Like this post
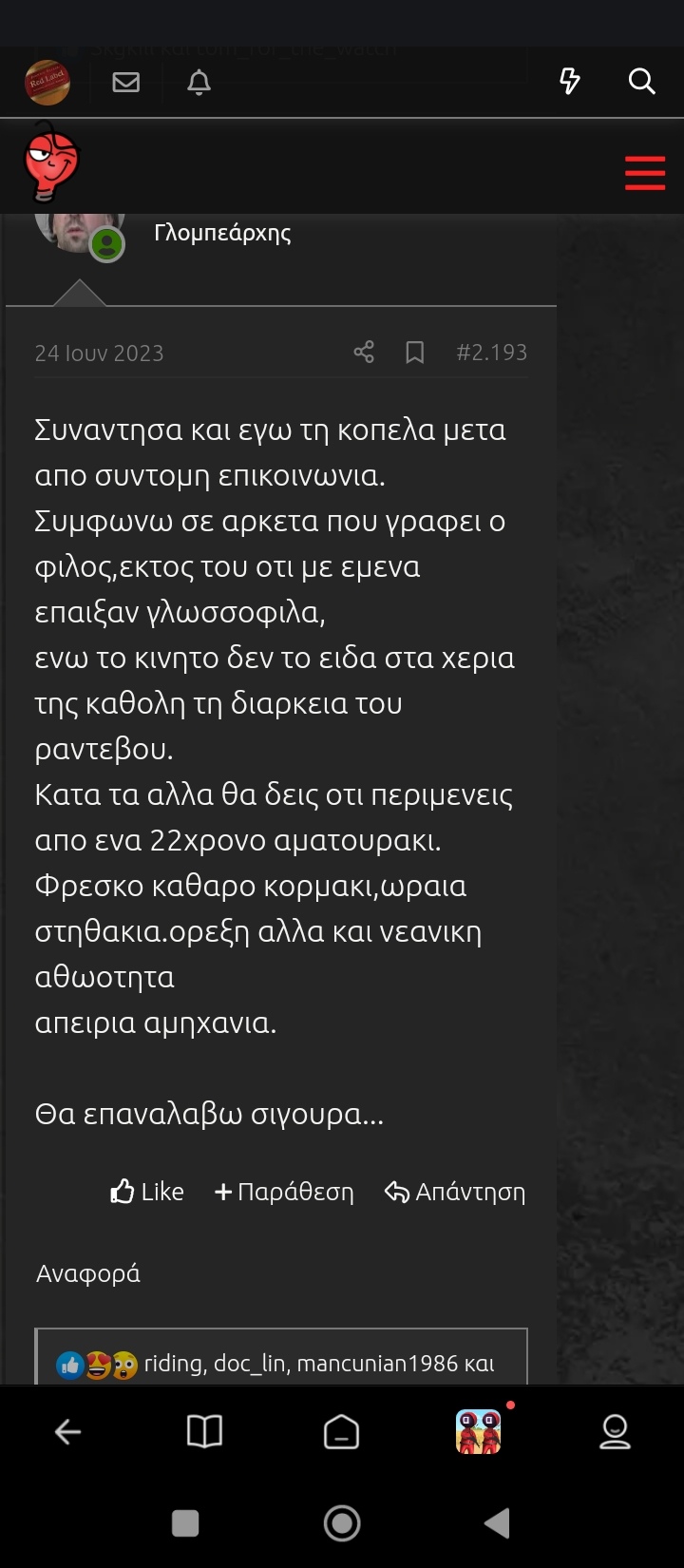 [147, 1192]
